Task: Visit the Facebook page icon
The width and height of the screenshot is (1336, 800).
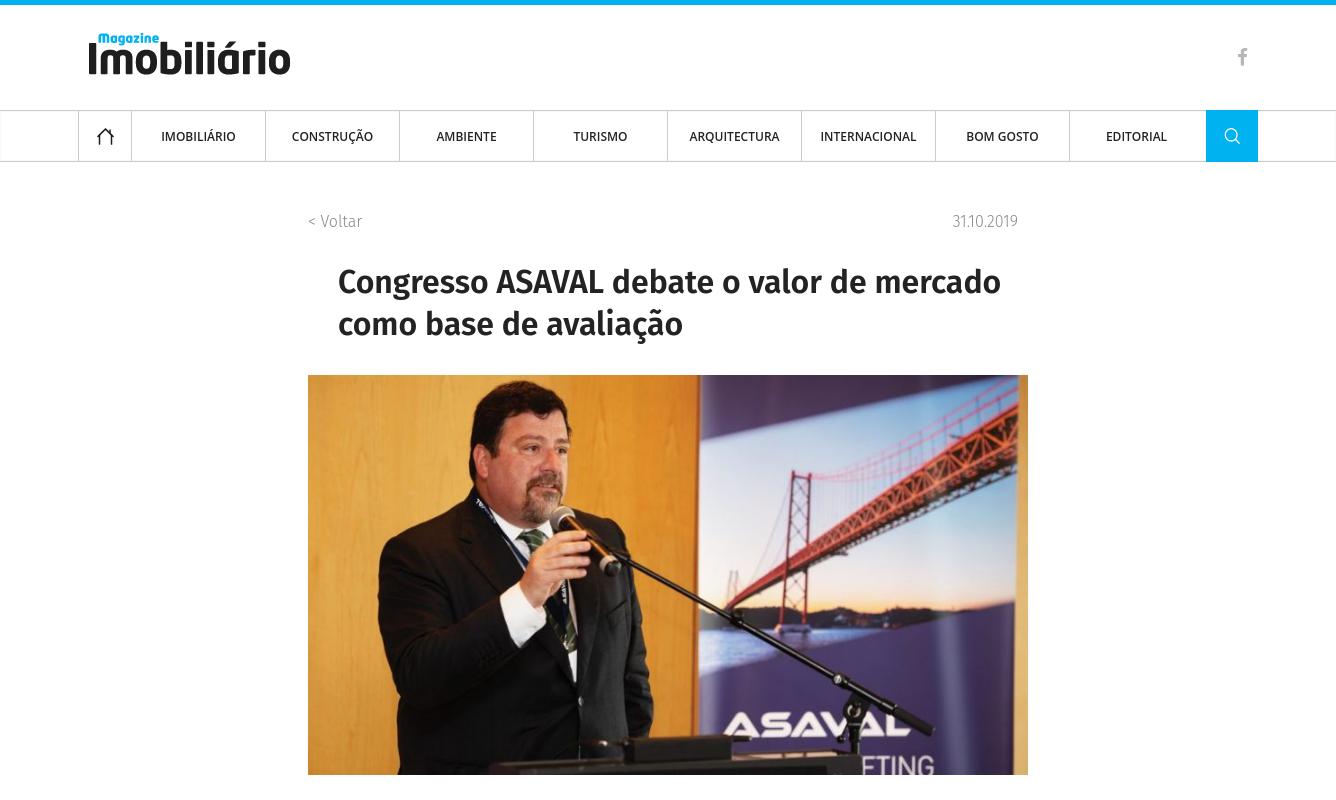Action: pyautogui.click(x=1242, y=57)
